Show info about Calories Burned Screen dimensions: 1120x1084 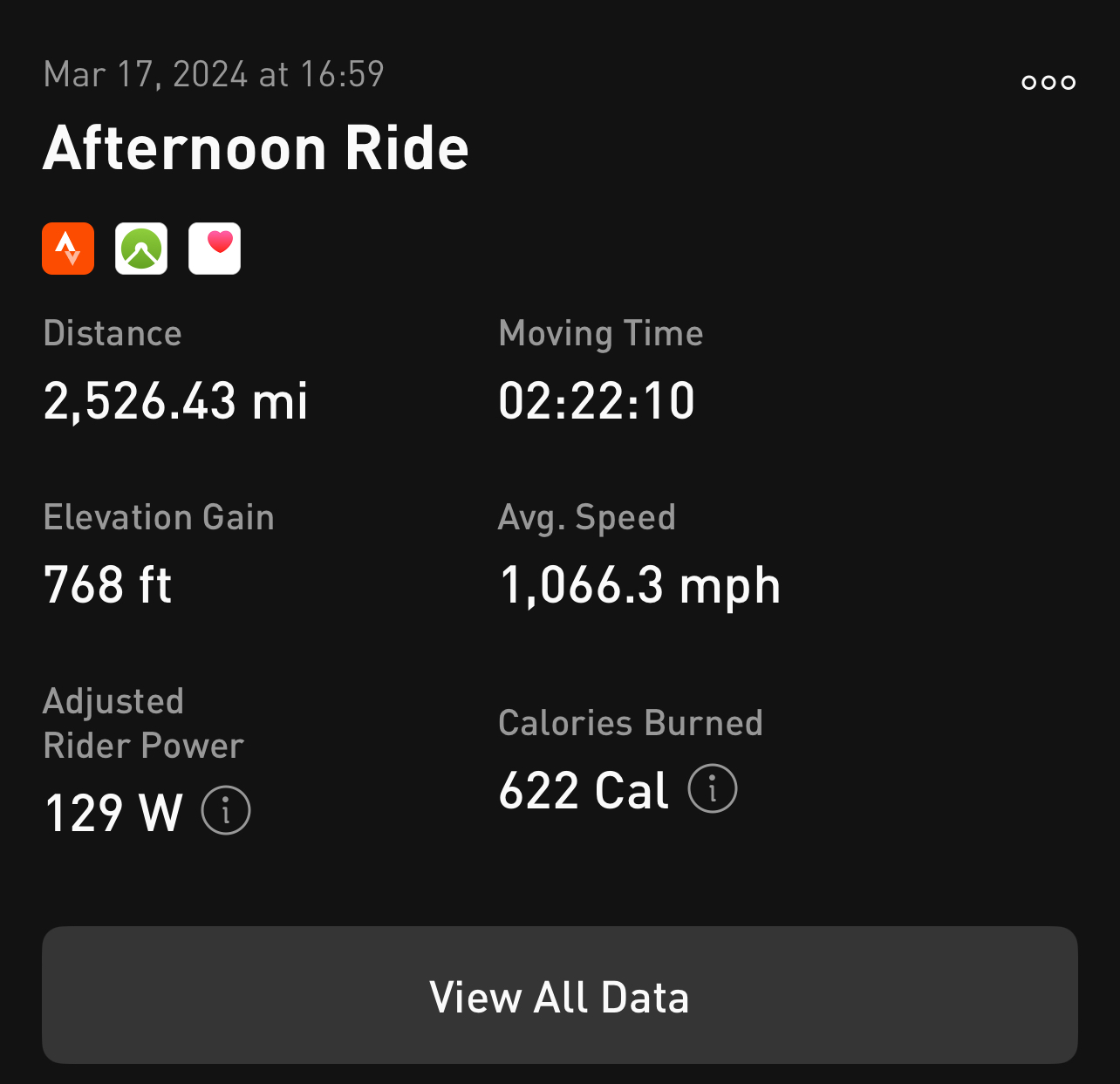coord(713,789)
